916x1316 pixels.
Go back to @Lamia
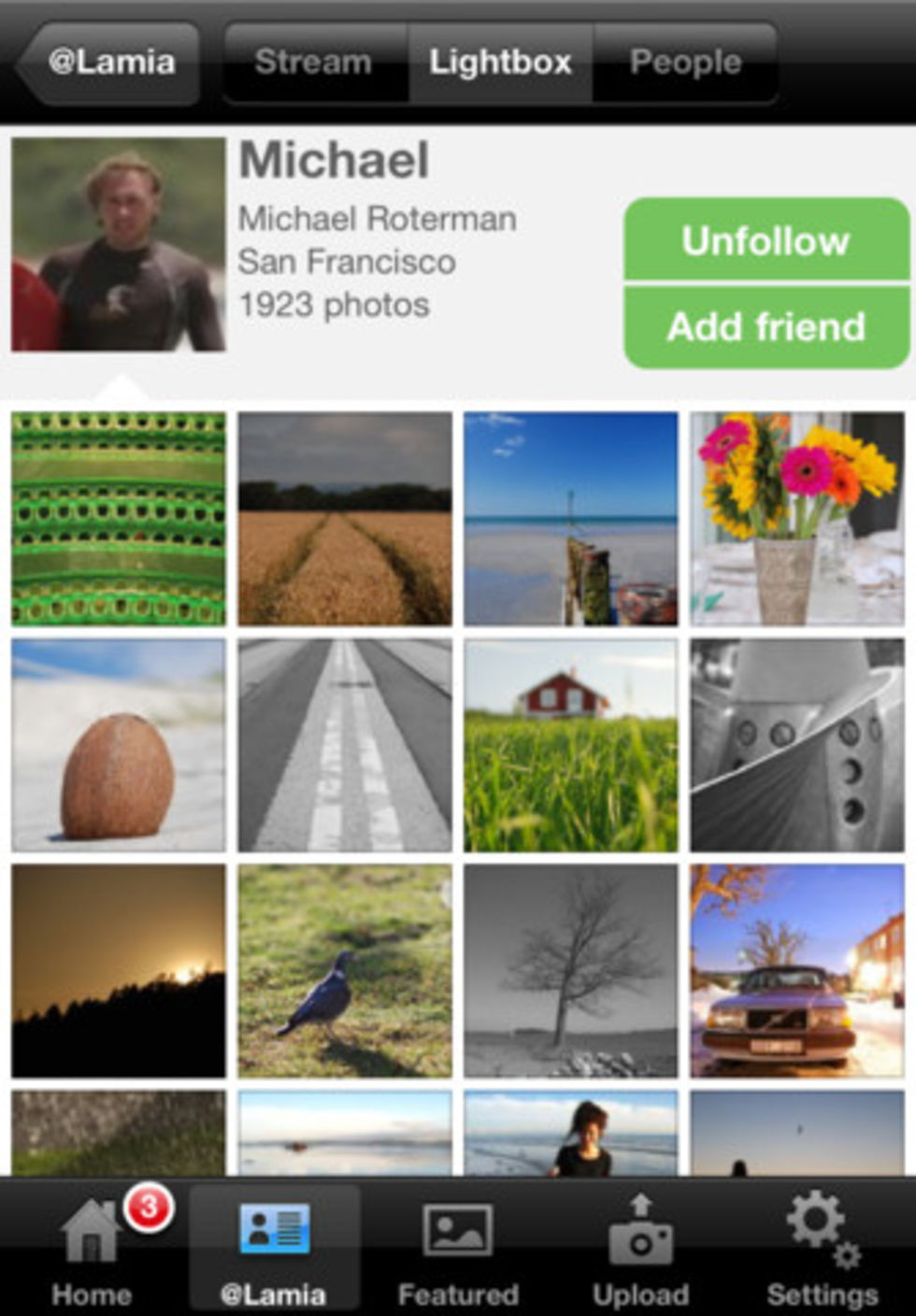[108, 63]
